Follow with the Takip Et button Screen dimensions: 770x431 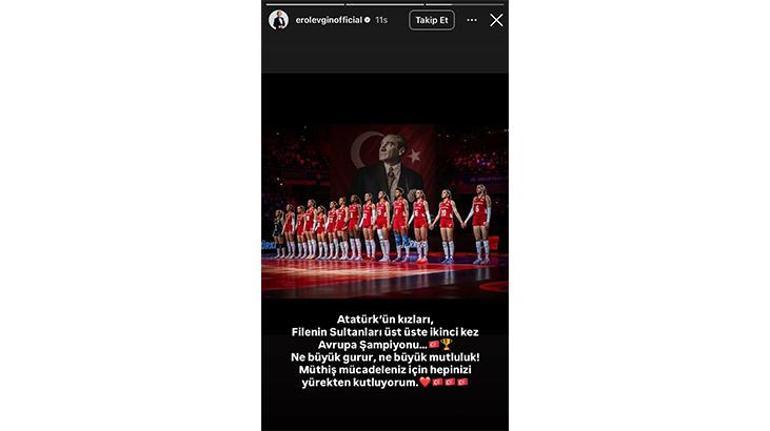tap(432, 20)
